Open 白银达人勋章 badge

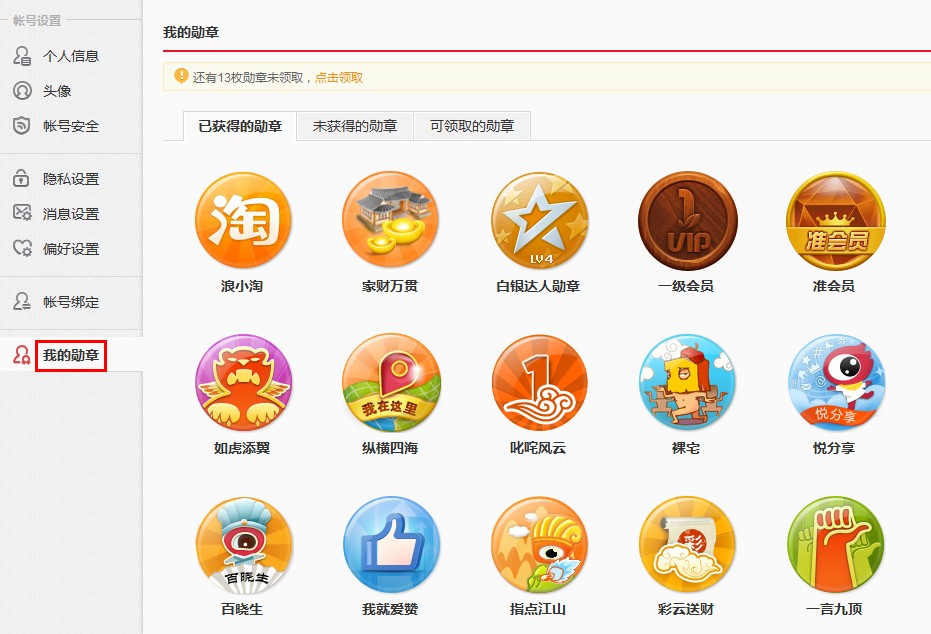pyautogui.click(x=538, y=221)
